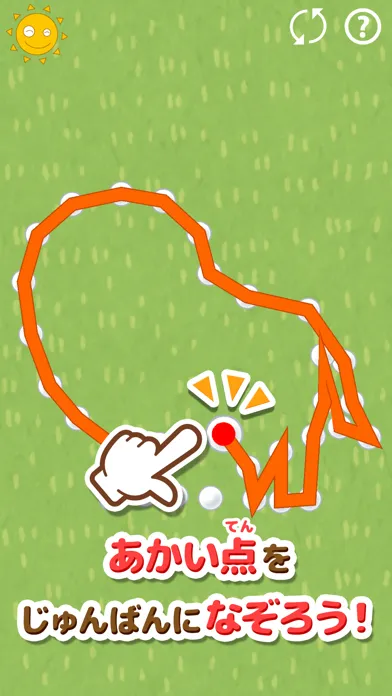Tap the refresh arrows icon to restart
Viewport: 392px width, 696px height.
tap(308, 27)
